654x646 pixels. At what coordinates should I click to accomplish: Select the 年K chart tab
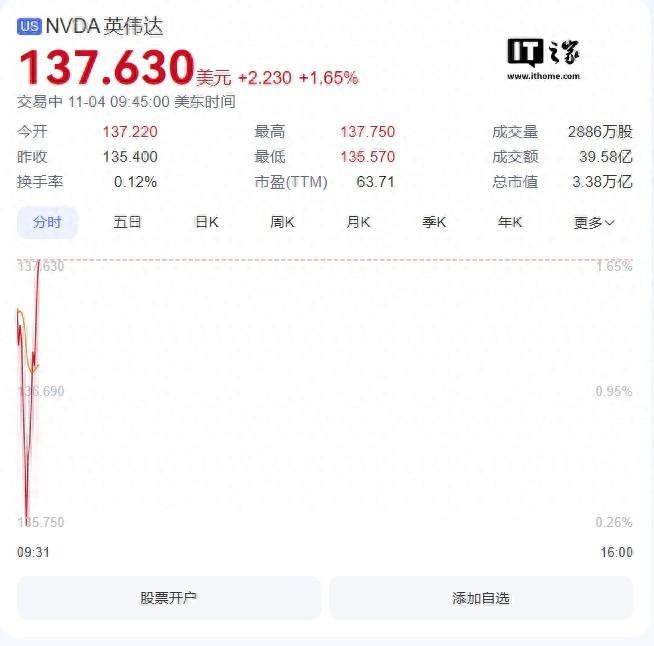[510, 222]
